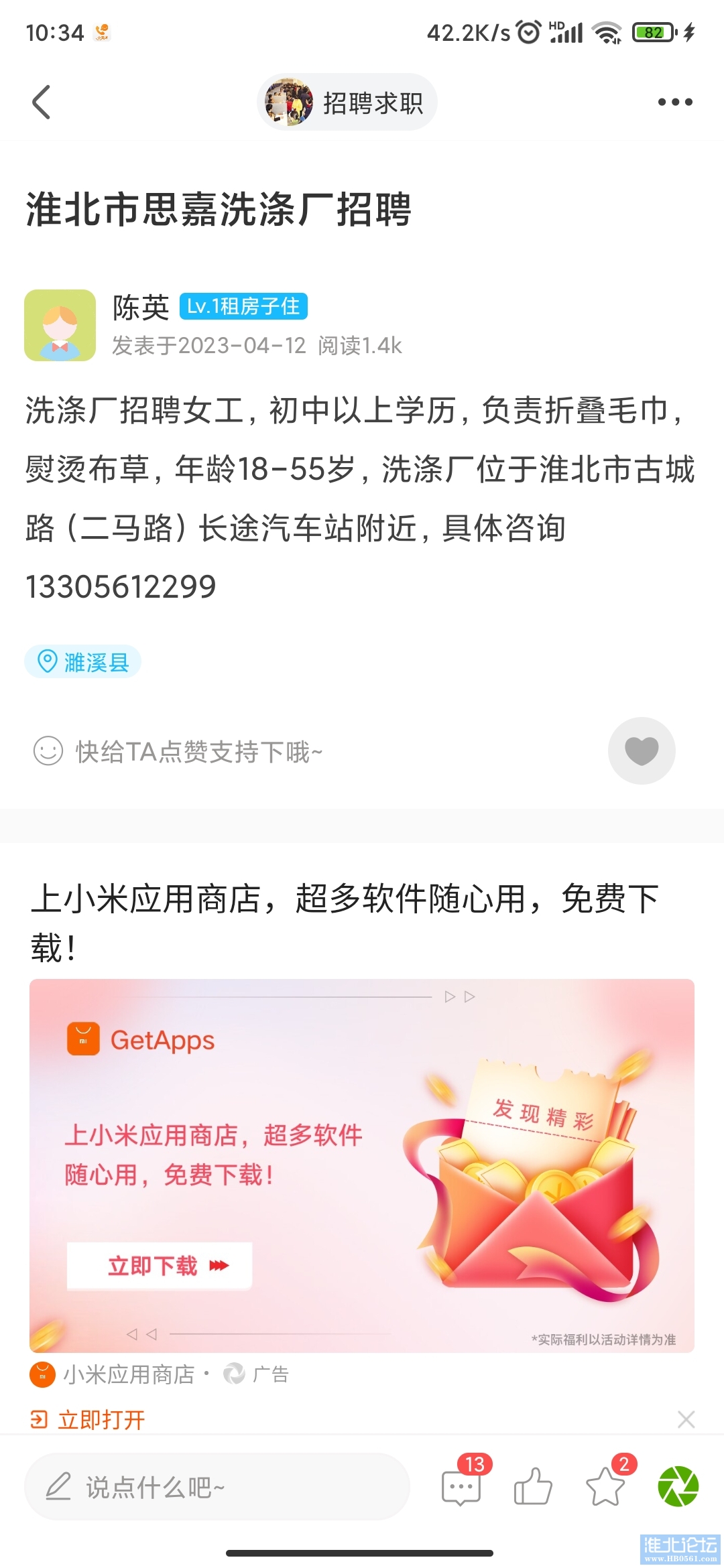This screenshot has height=1568, width=724.
Task: Open the 招聘求职 forum section header
Action: (347, 102)
